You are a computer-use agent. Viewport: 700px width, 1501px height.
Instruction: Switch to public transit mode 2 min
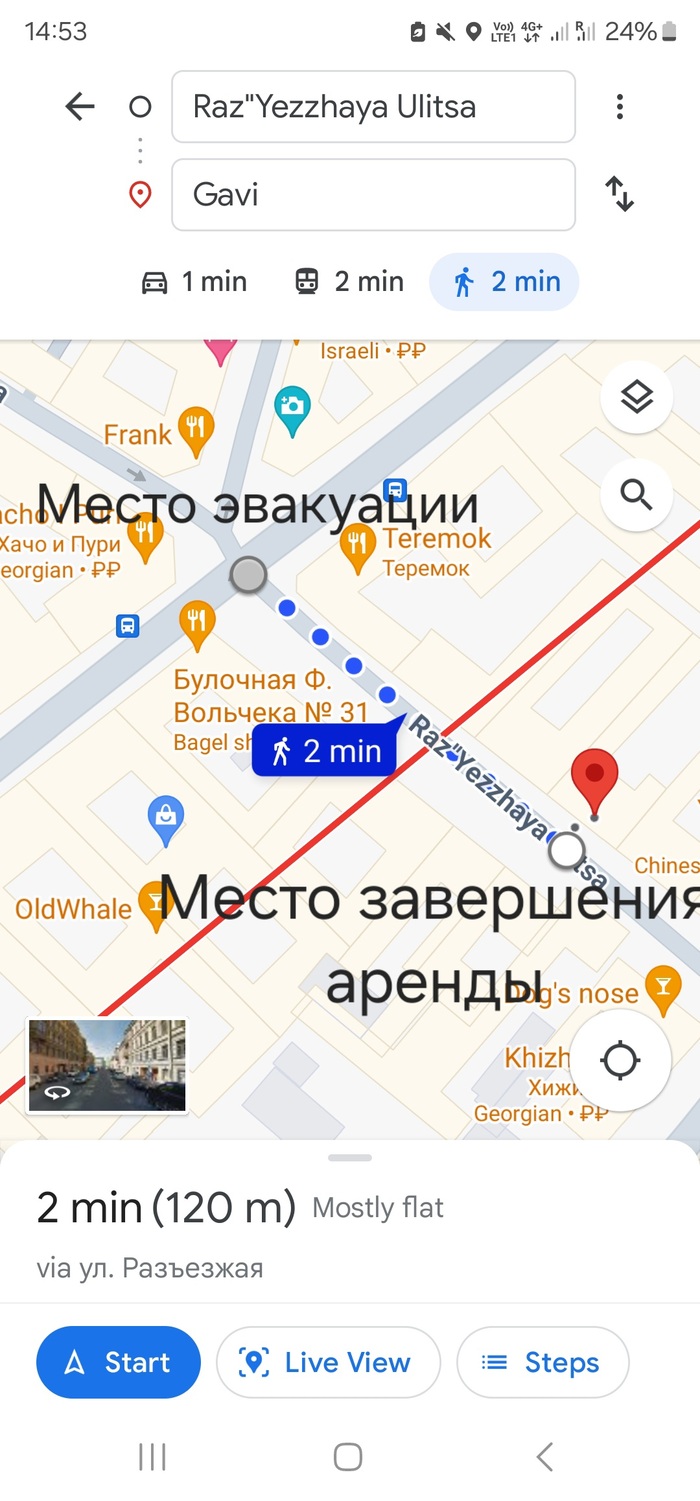(x=349, y=282)
